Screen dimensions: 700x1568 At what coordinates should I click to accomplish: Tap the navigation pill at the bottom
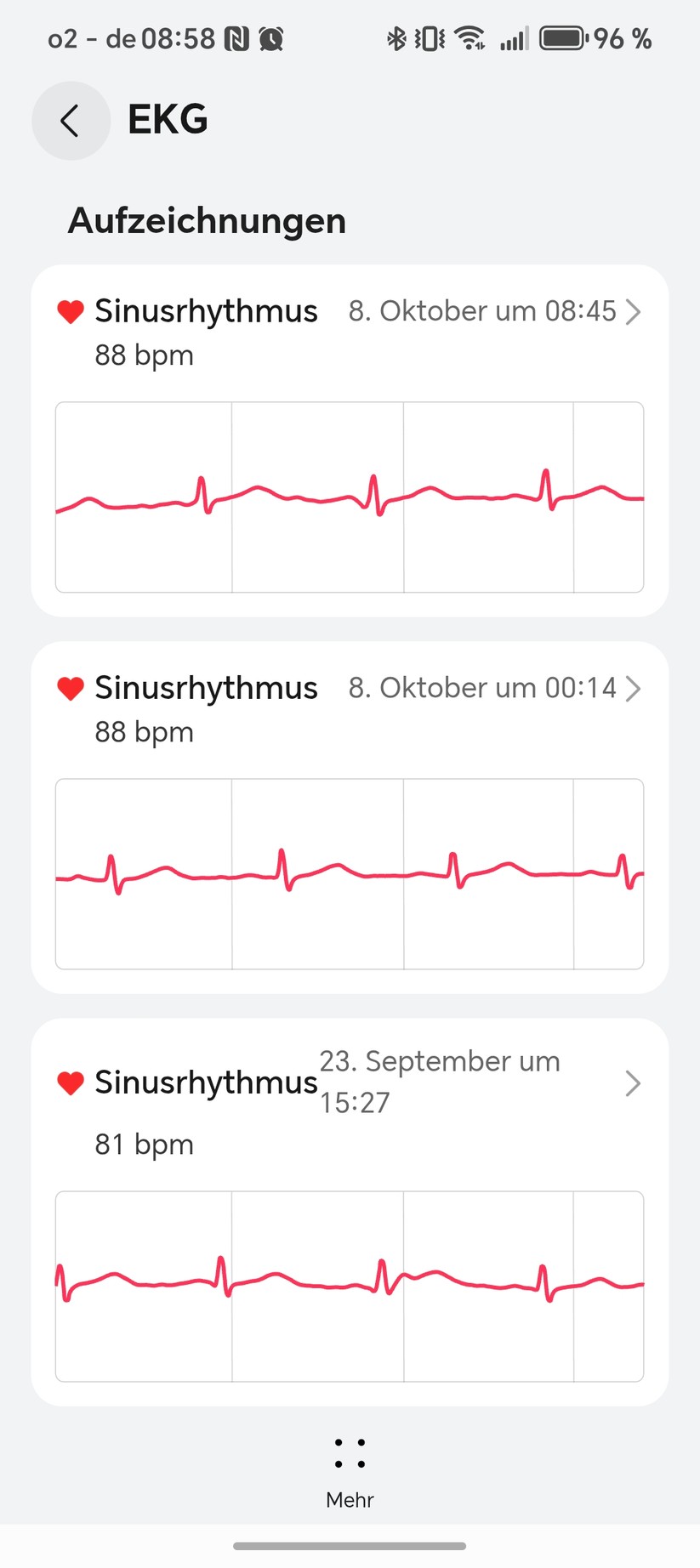350,1546
